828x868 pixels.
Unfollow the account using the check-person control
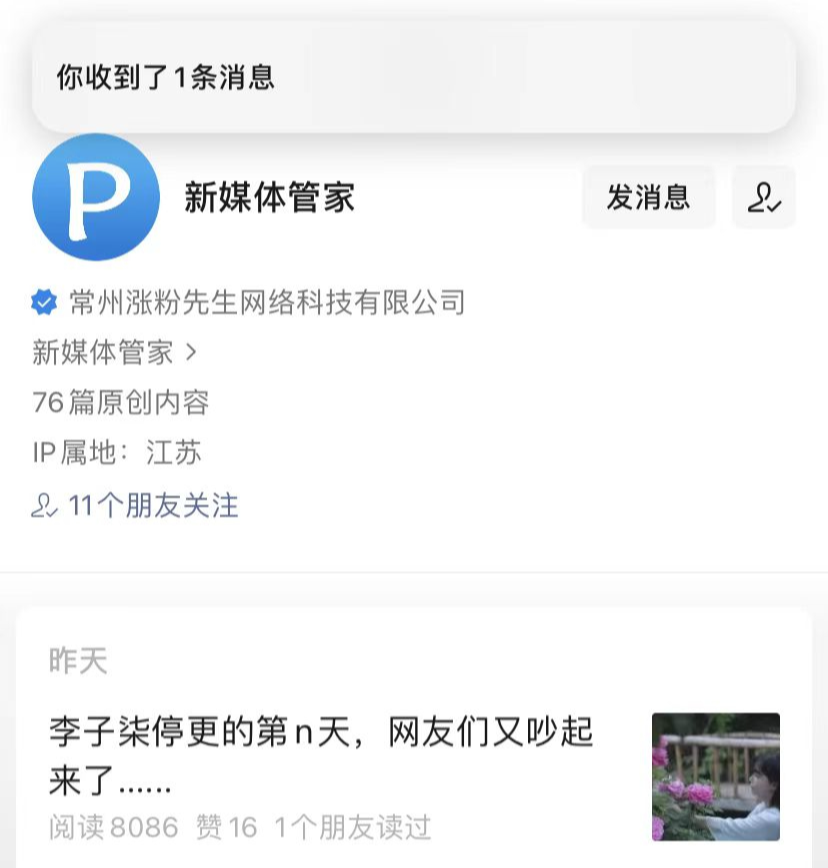763,198
